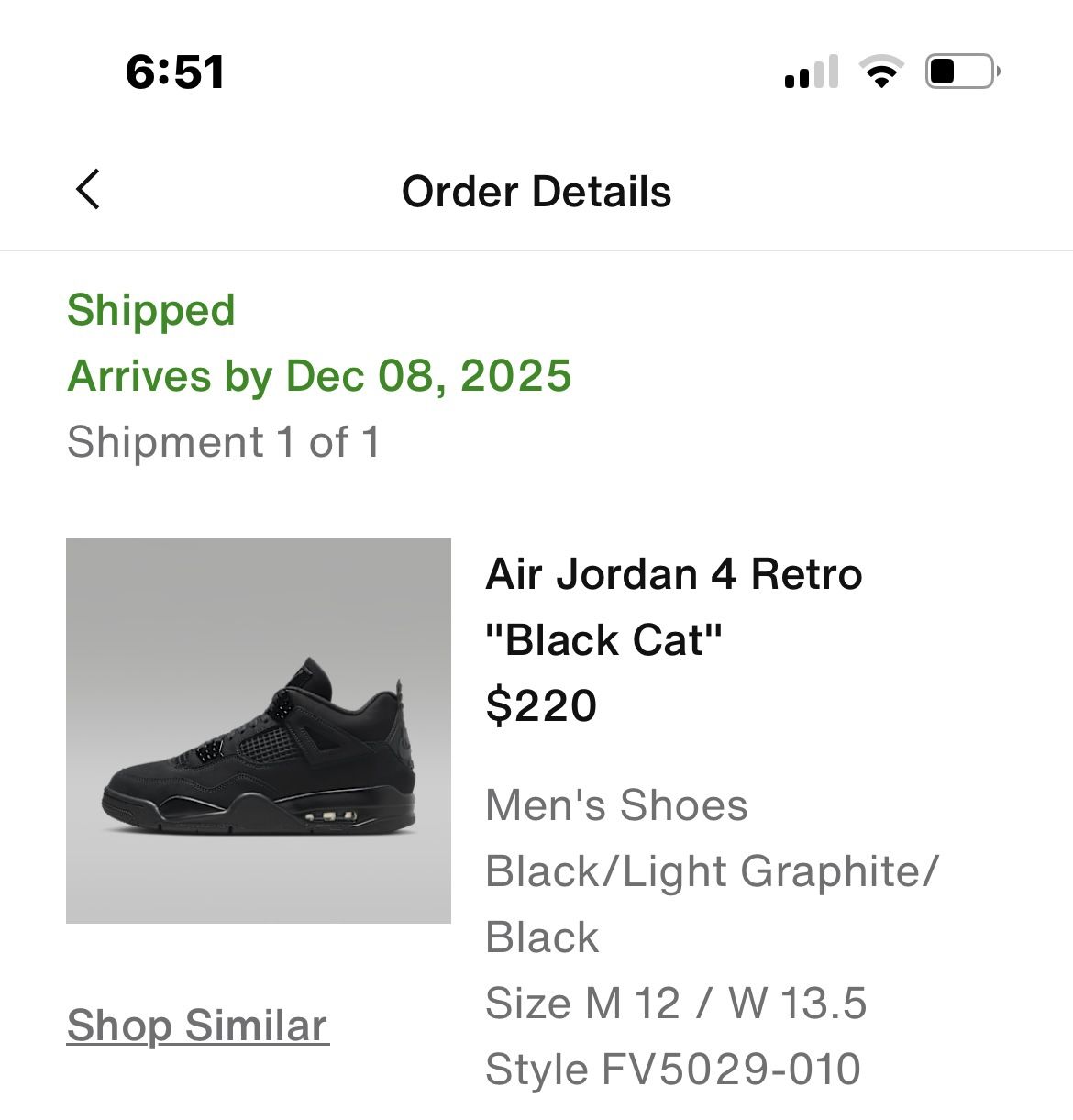Open the Air Jordan 4 product image
This screenshot has height=1120, width=1073.
click(x=260, y=731)
